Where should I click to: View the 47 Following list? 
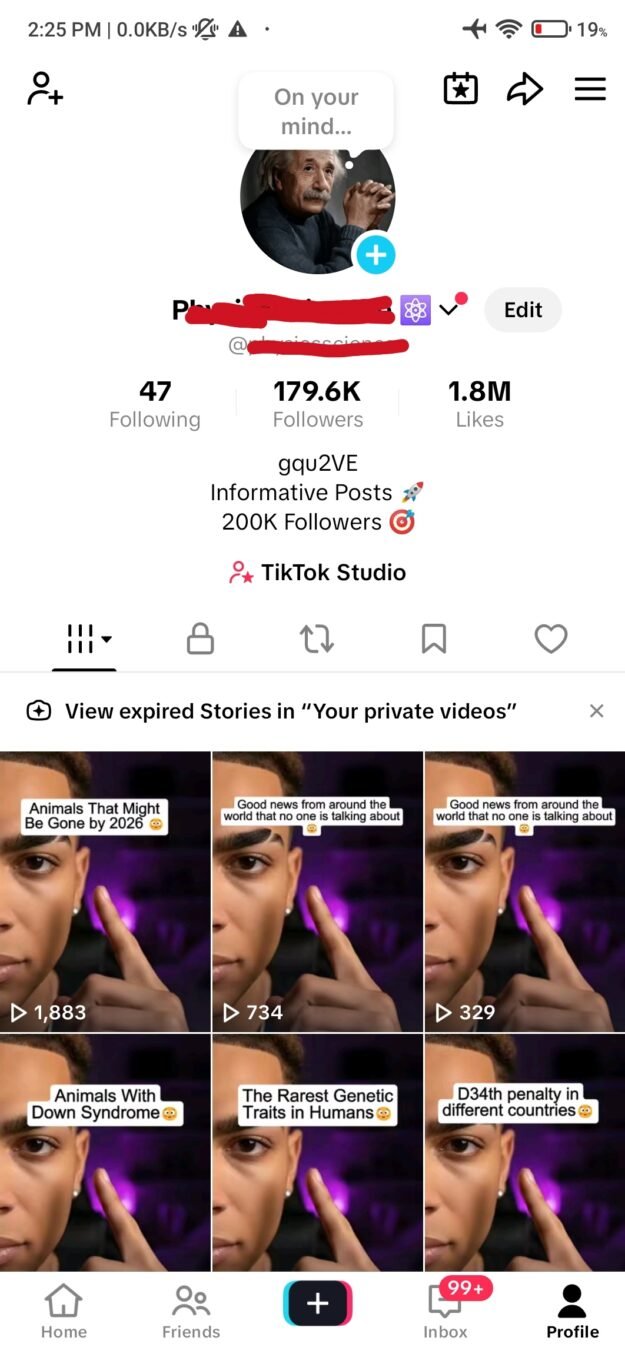click(155, 404)
